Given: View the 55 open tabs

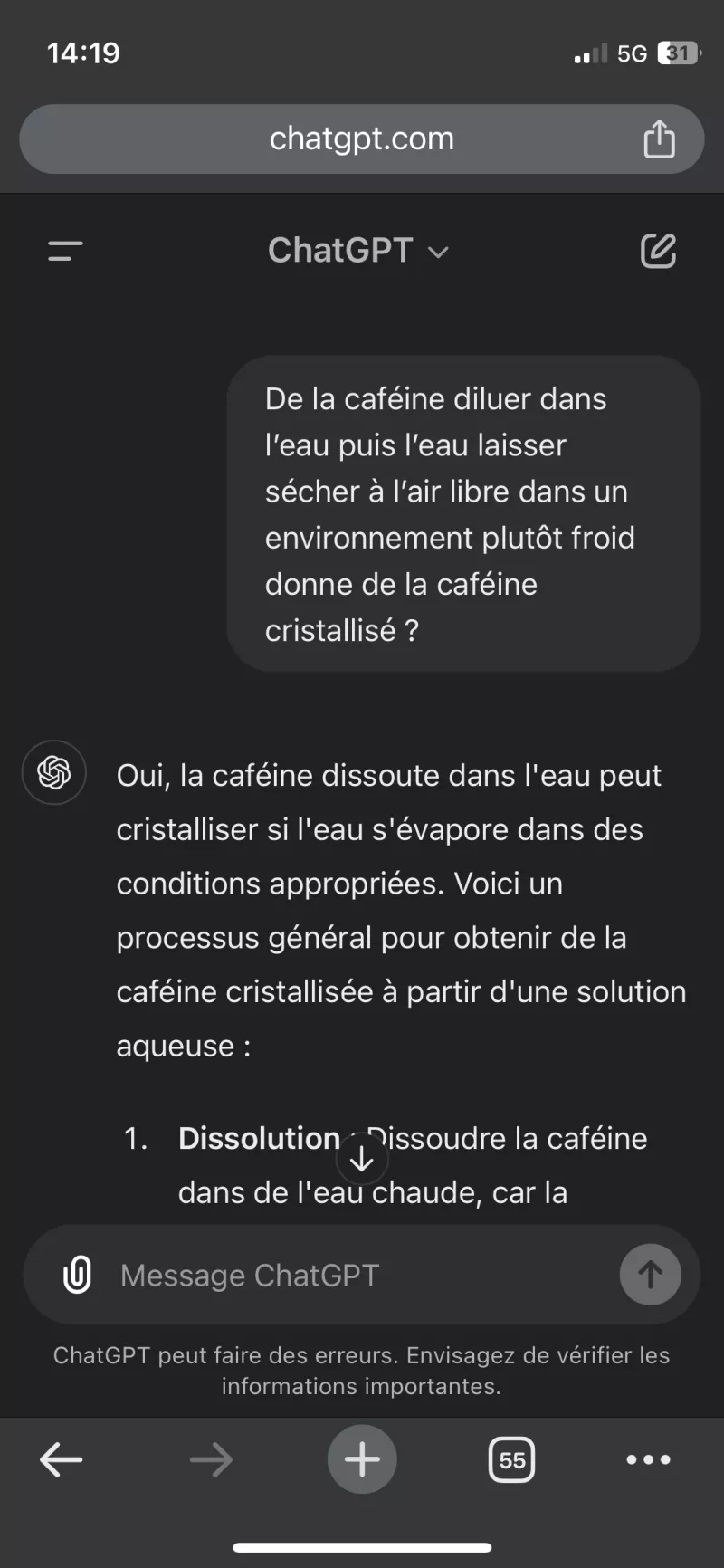Looking at the screenshot, I should pyautogui.click(x=511, y=1459).
